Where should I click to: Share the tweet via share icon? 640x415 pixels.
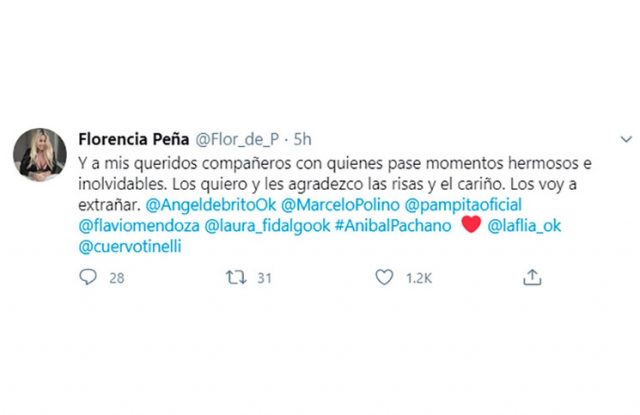533,277
